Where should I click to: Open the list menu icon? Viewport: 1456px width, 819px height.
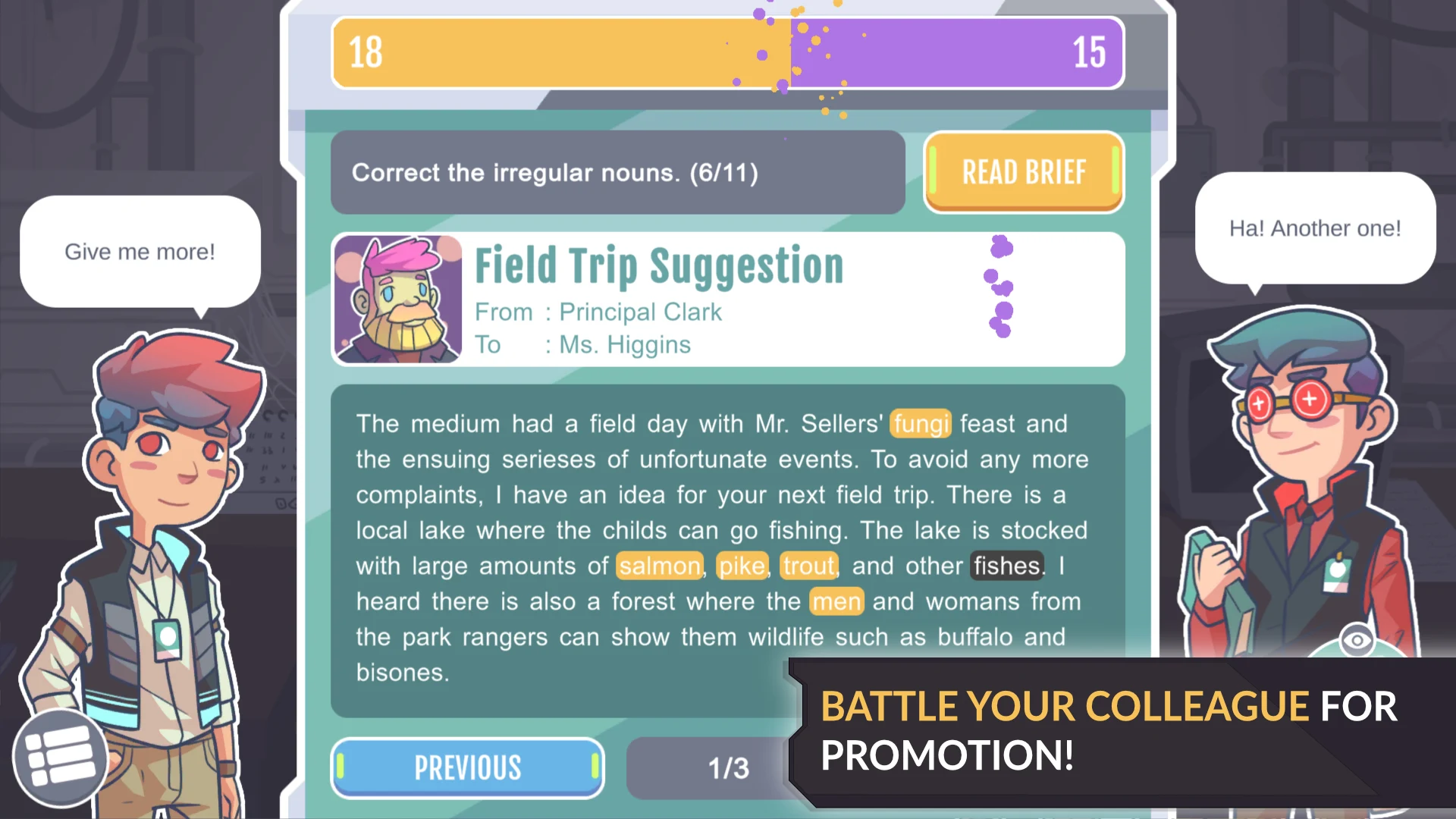[x=61, y=757]
